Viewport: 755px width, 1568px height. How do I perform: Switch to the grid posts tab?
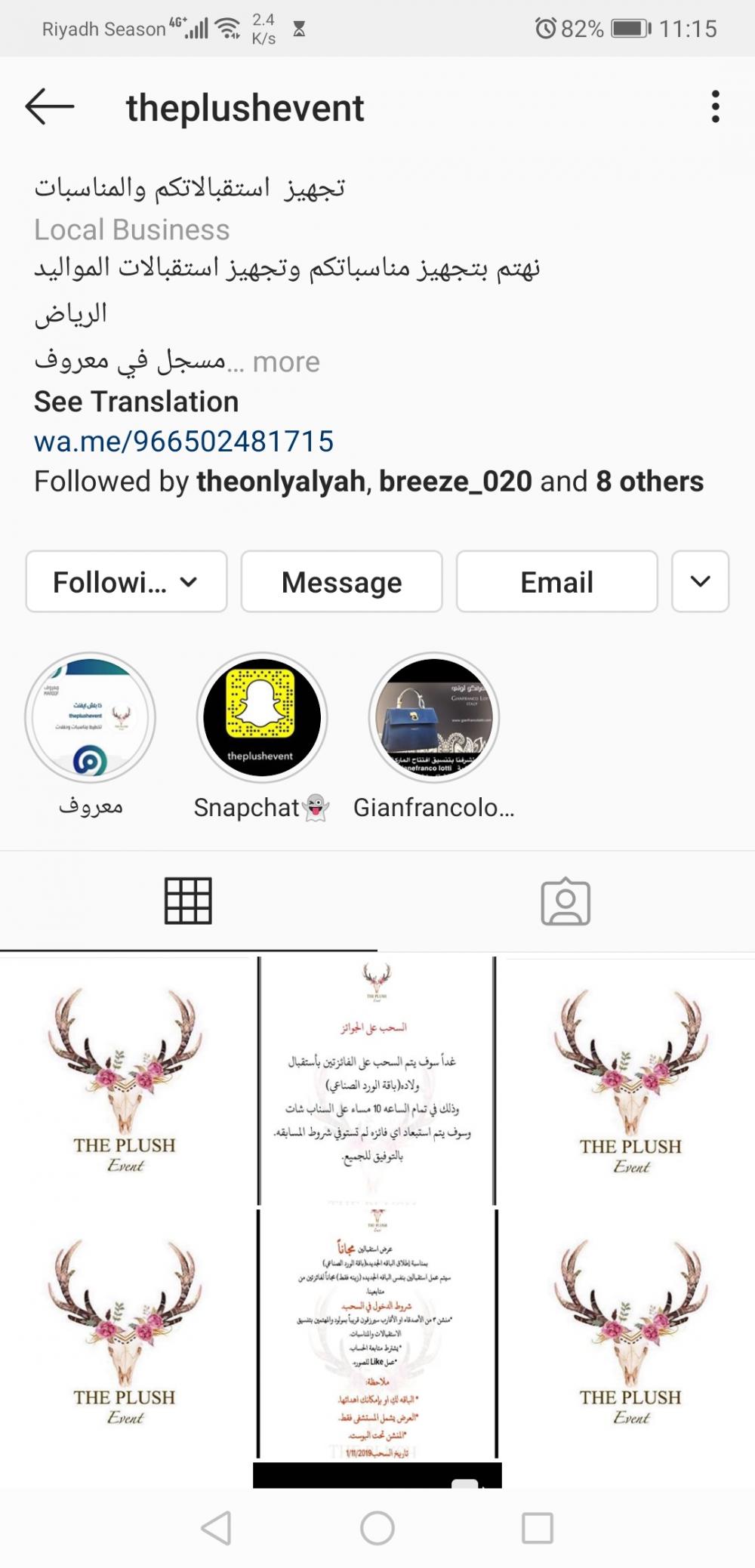188,901
